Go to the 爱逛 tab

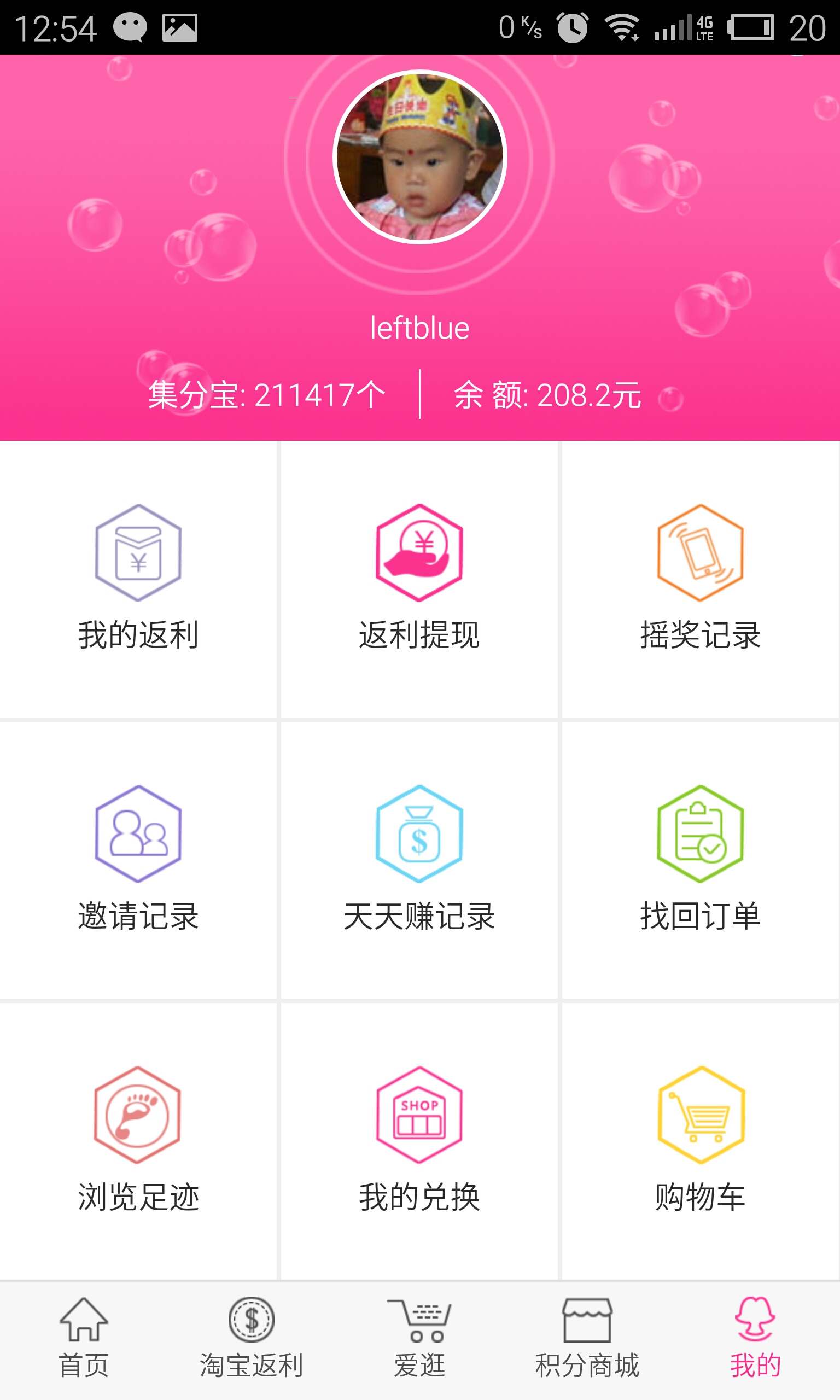[x=419, y=1338]
